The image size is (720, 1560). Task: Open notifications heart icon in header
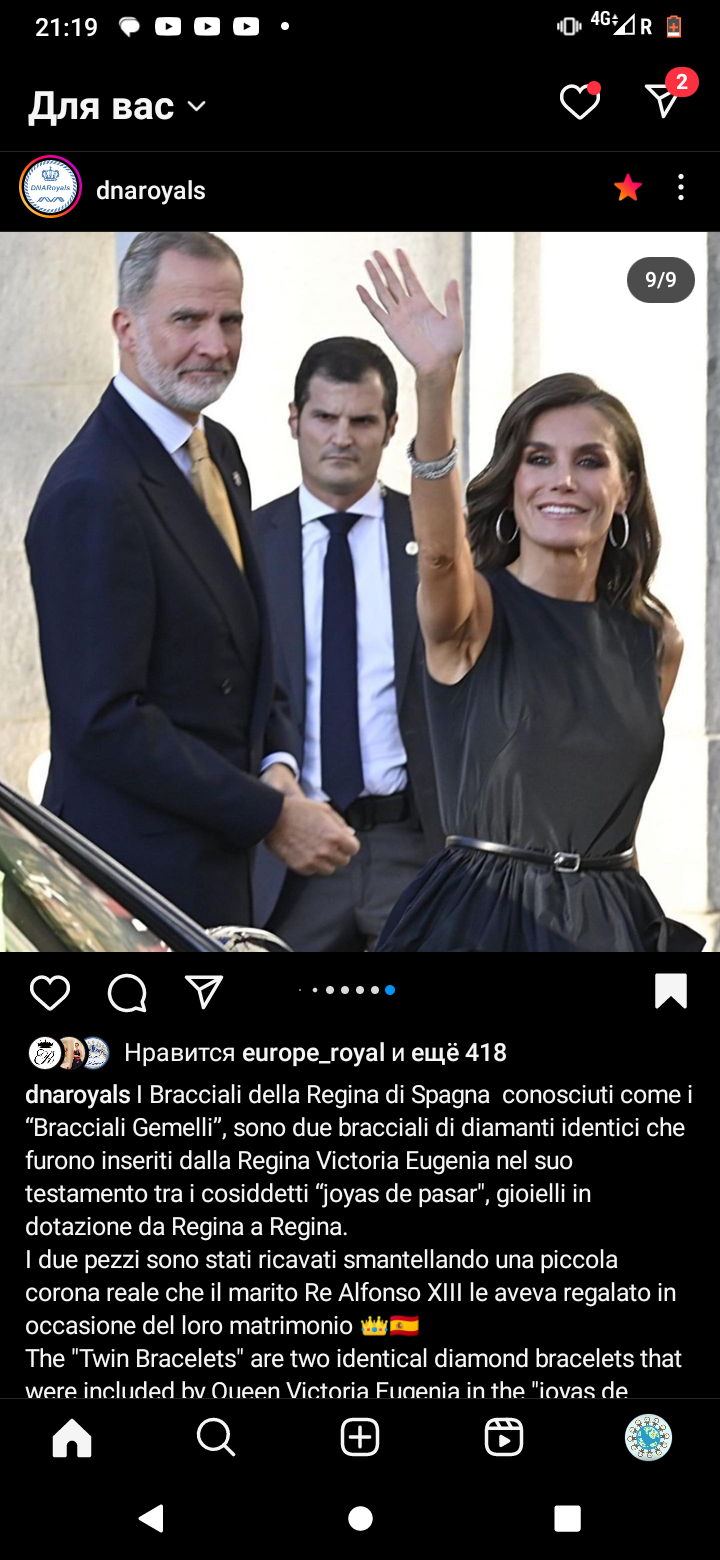point(579,101)
